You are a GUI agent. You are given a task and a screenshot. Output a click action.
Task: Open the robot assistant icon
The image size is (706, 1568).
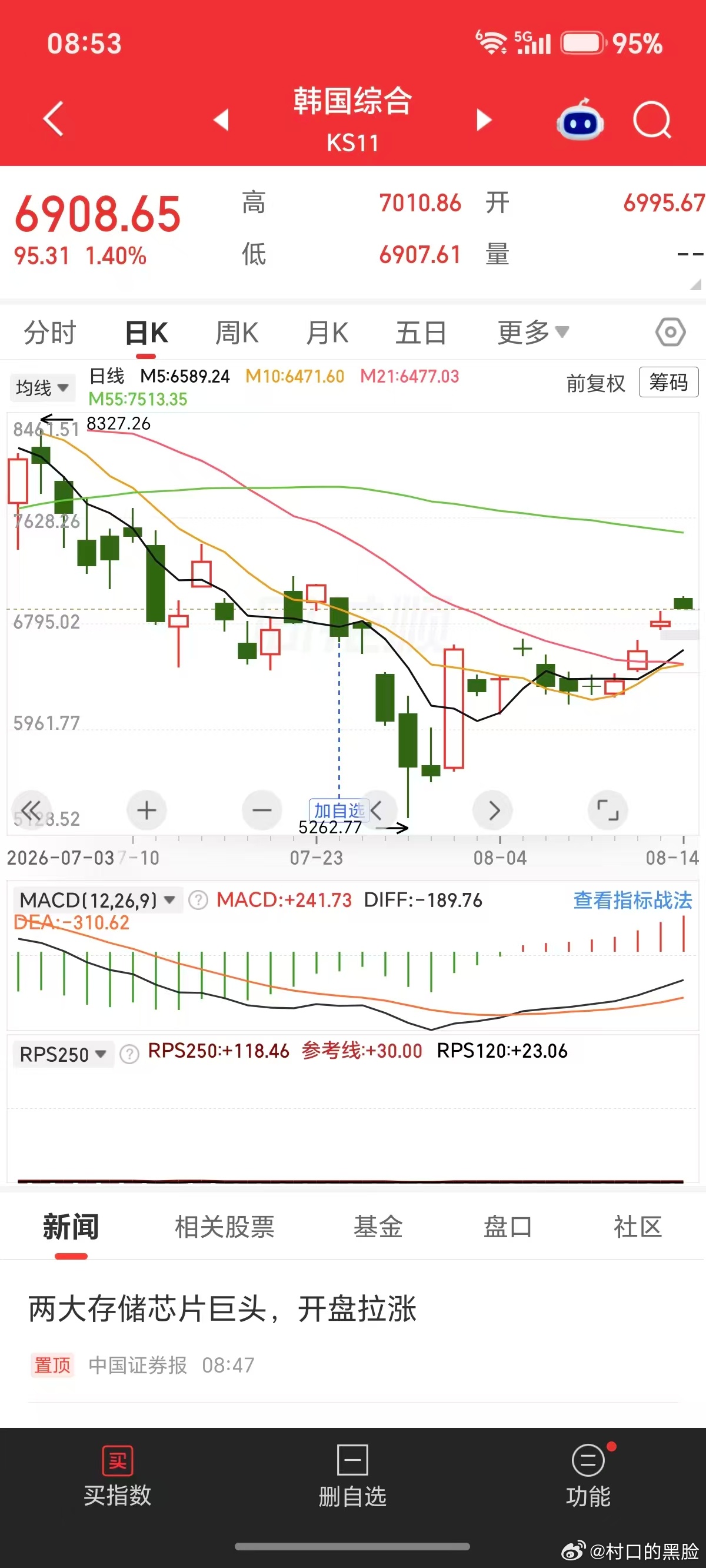(580, 121)
